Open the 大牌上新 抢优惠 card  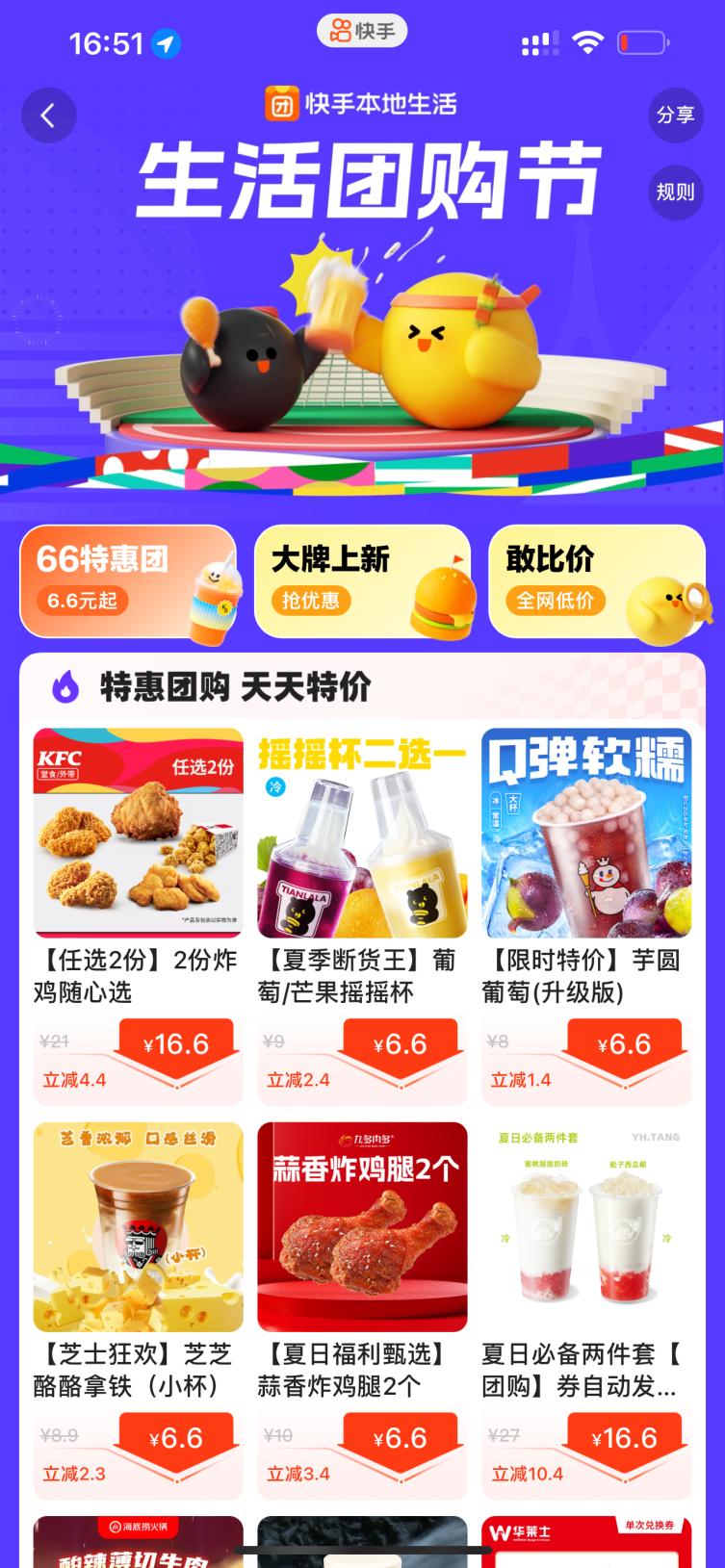point(362,581)
